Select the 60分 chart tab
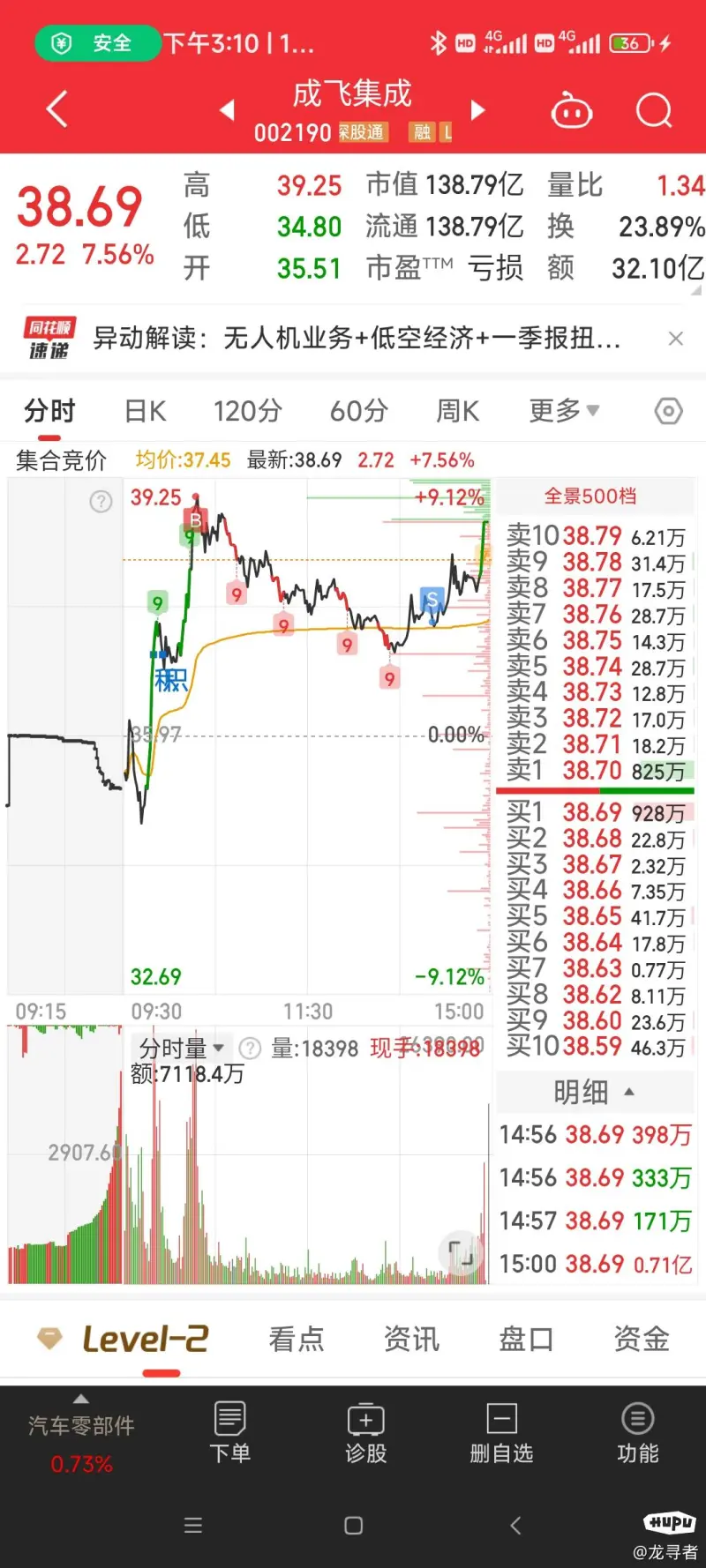706x1568 pixels. tap(359, 411)
